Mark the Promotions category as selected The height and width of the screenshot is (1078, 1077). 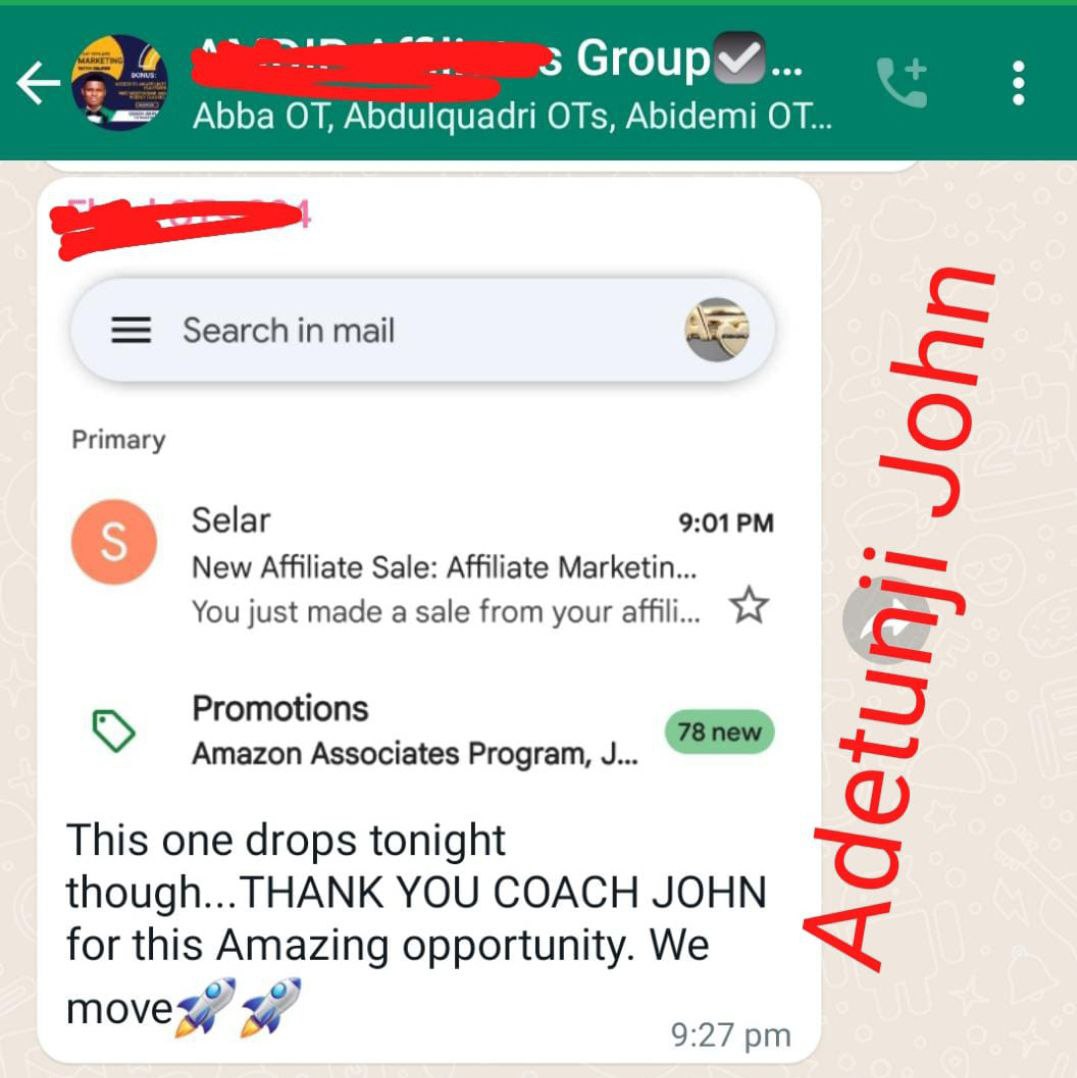pos(280,710)
